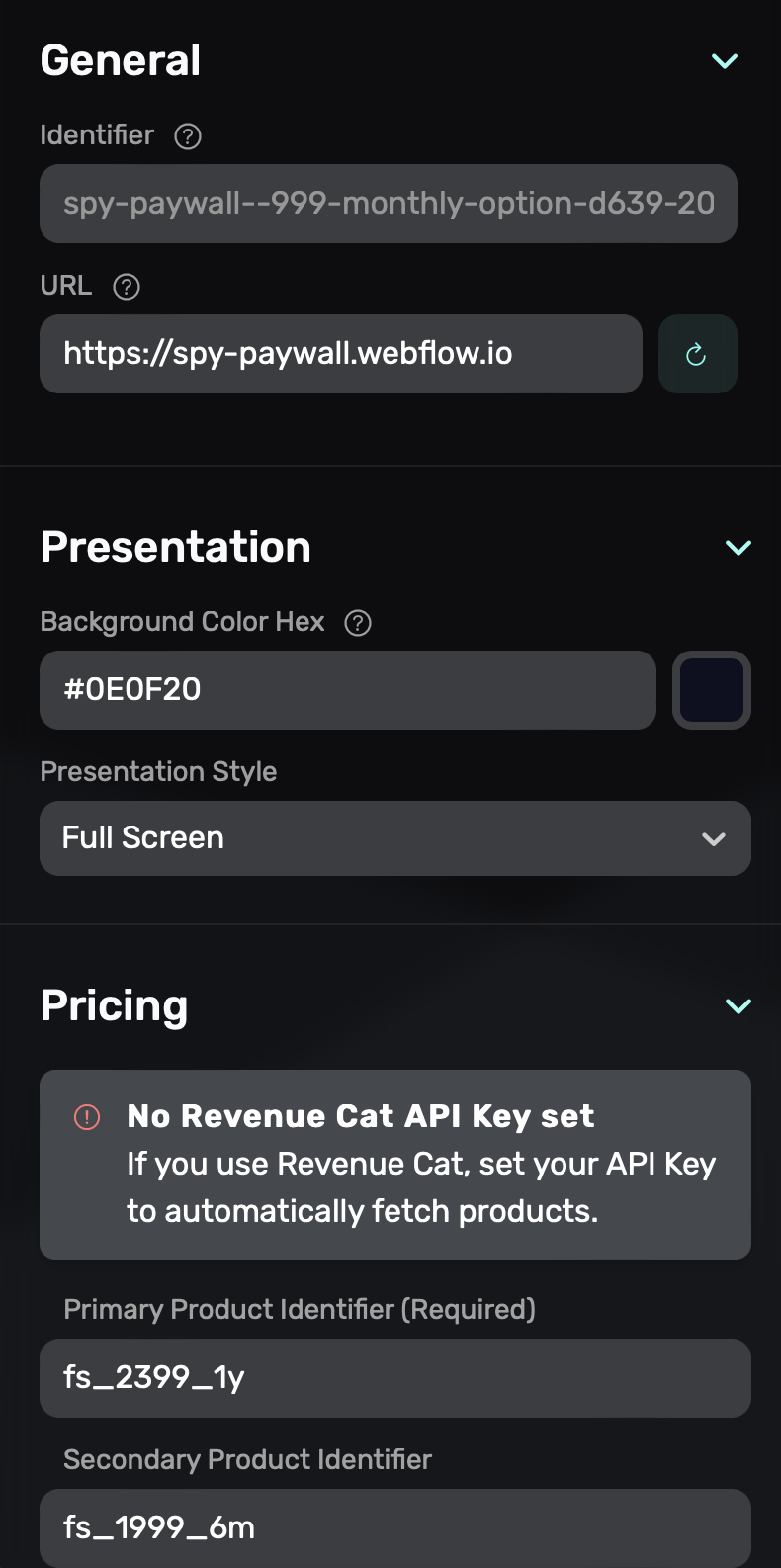Collapse the Presentation section
Viewport: 781px width, 1568px height.
coord(738,548)
